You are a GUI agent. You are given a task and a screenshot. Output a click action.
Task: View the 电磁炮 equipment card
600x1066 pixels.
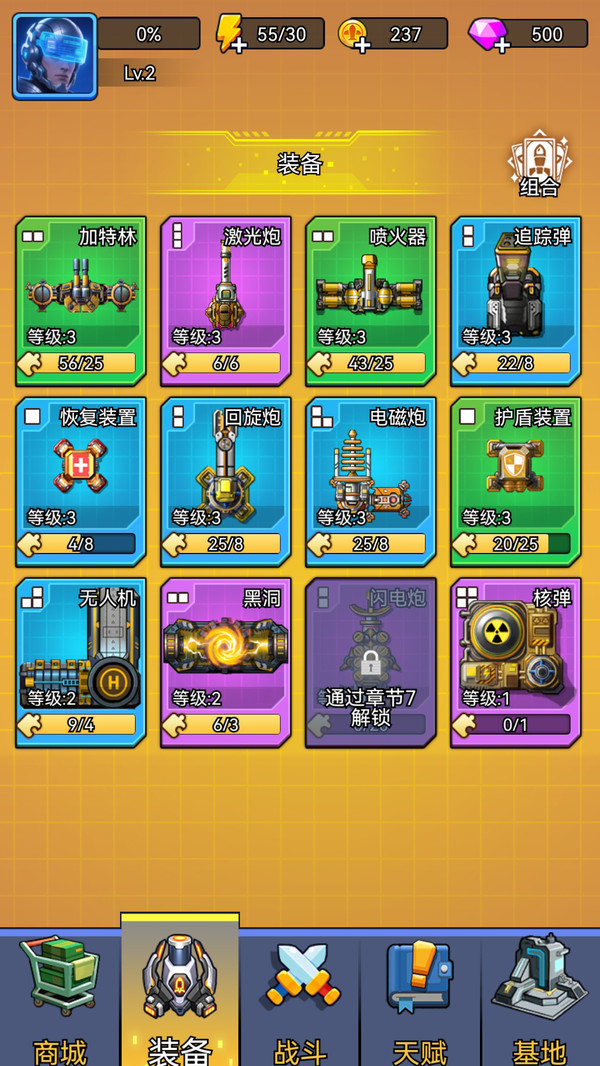371,480
